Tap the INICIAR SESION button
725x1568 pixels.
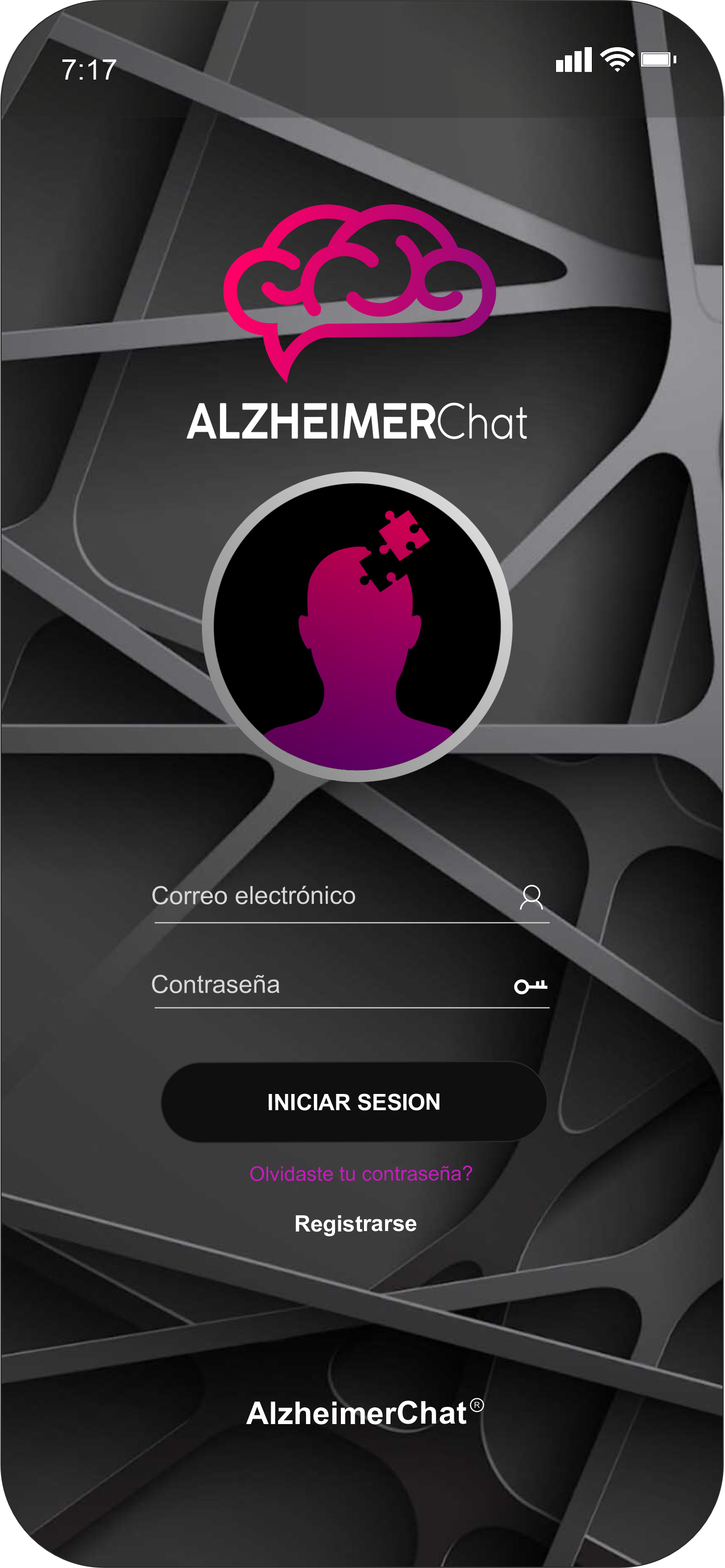tap(353, 1102)
